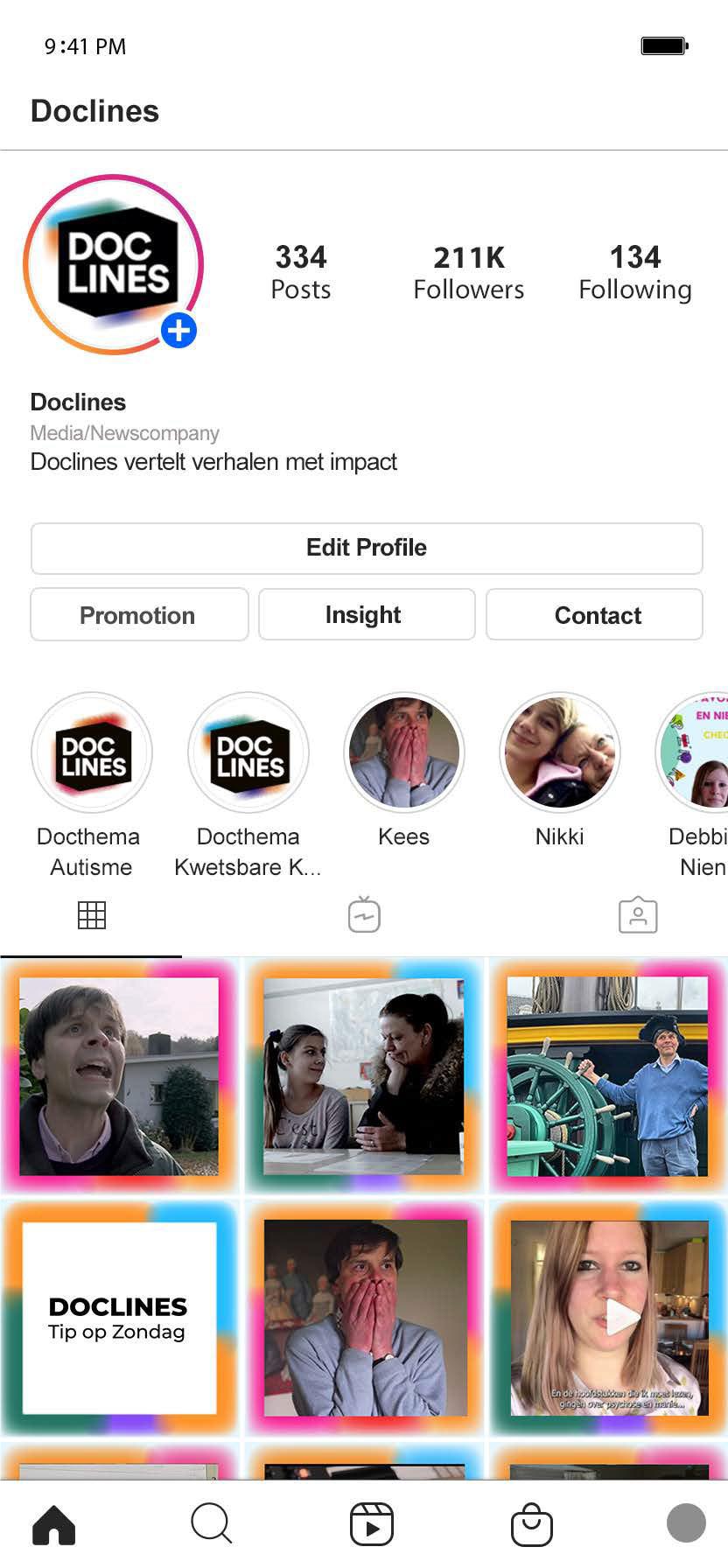The image size is (728, 1568).
Task: Play the video post of the blonde woman
Action: tap(609, 1318)
